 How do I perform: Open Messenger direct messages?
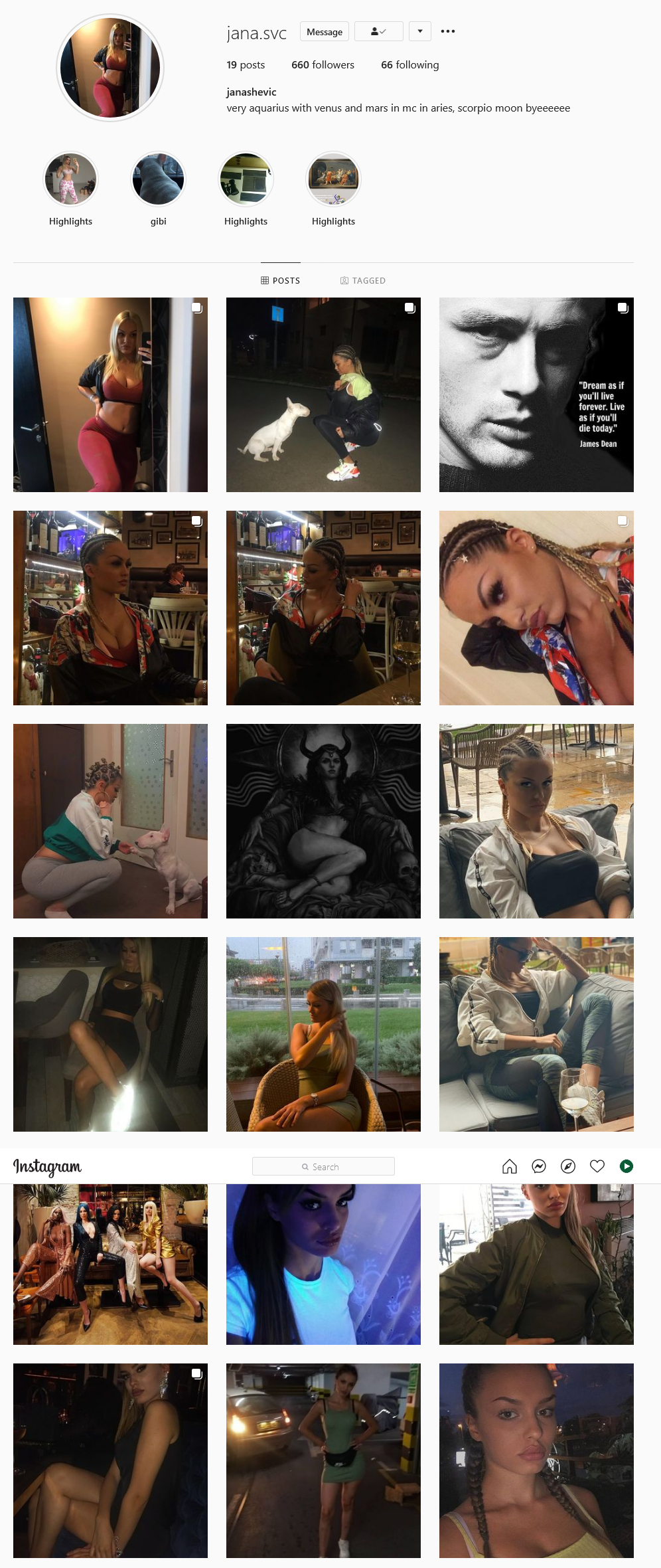pos(539,1166)
